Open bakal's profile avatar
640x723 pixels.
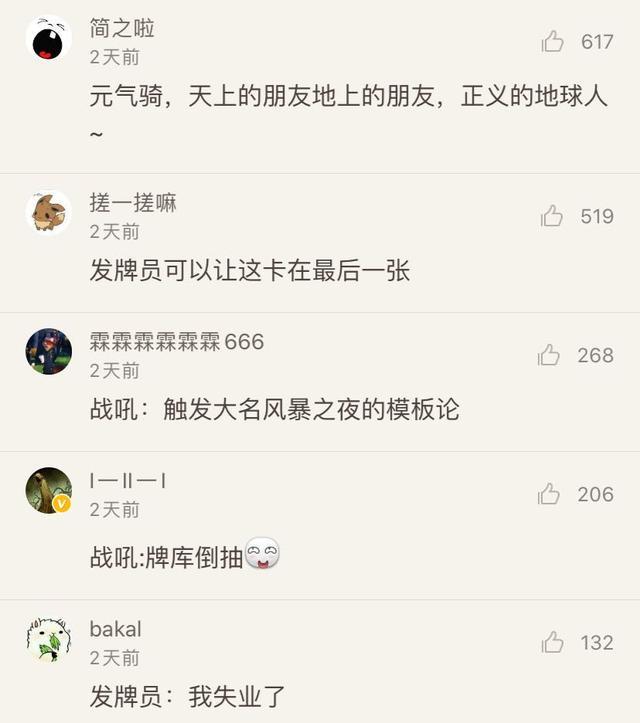click(x=48, y=640)
